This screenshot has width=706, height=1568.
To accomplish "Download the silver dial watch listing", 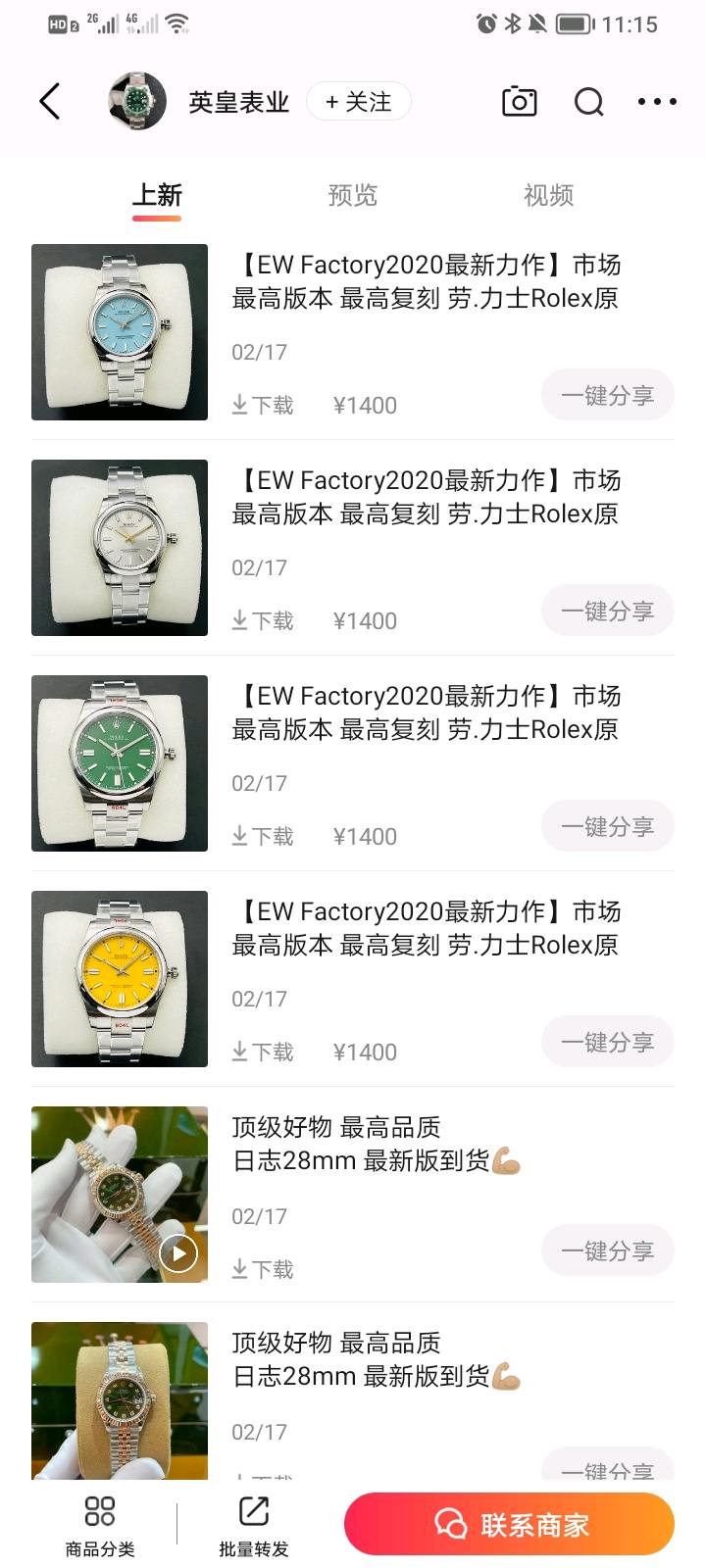I will click(x=263, y=621).
